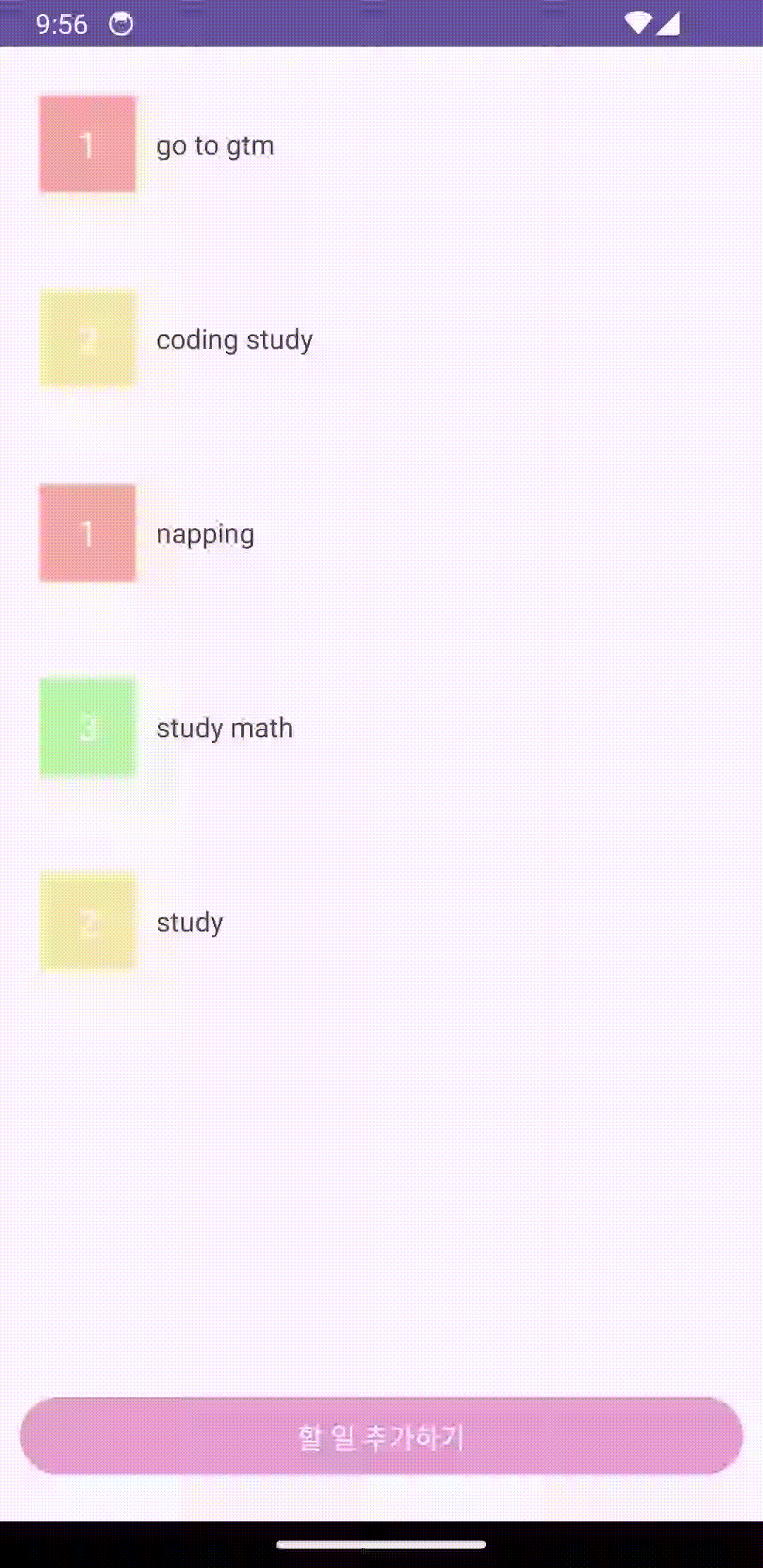Tap the 할 일 추가하기 button
This screenshot has height=1568, width=763.
click(381, 1436)
